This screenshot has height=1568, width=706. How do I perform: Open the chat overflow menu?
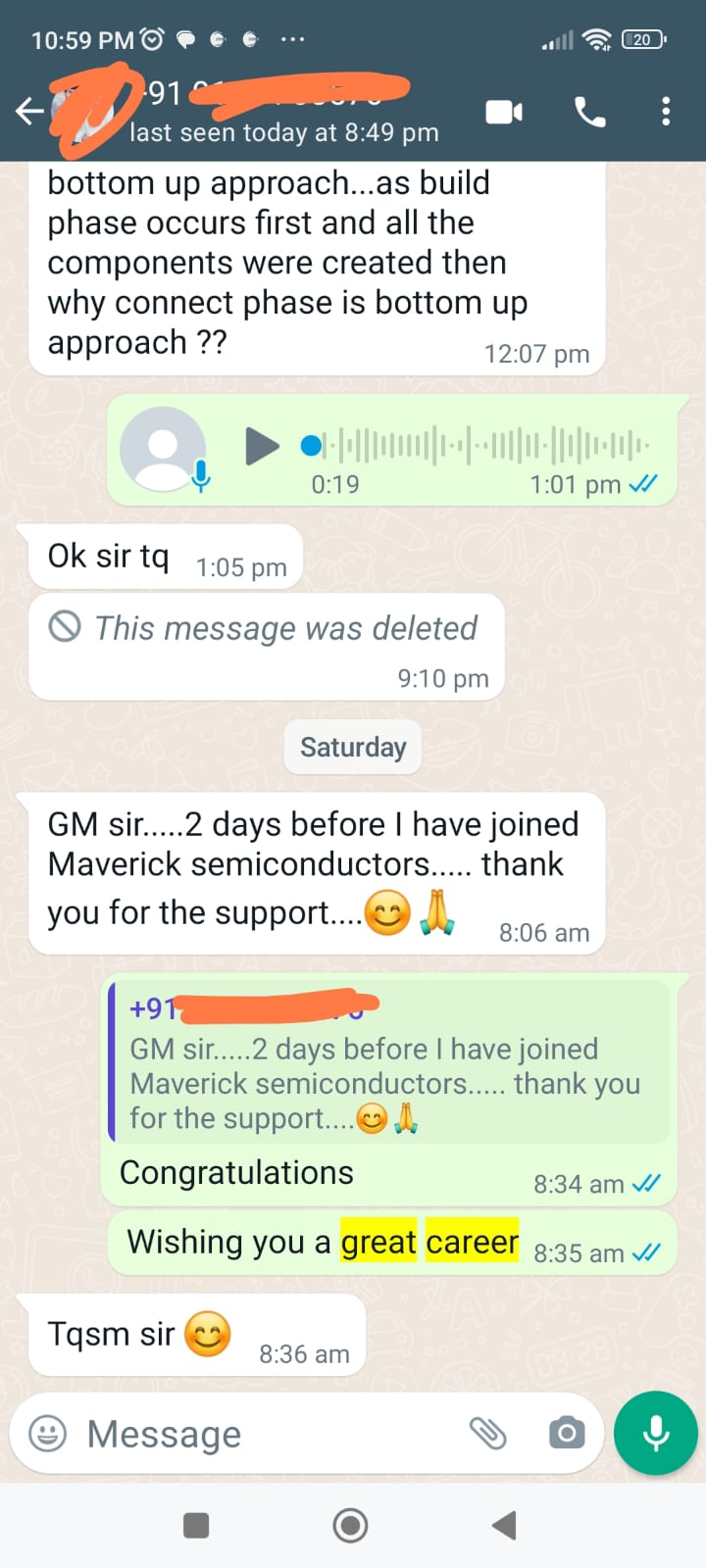coord(666,112)
